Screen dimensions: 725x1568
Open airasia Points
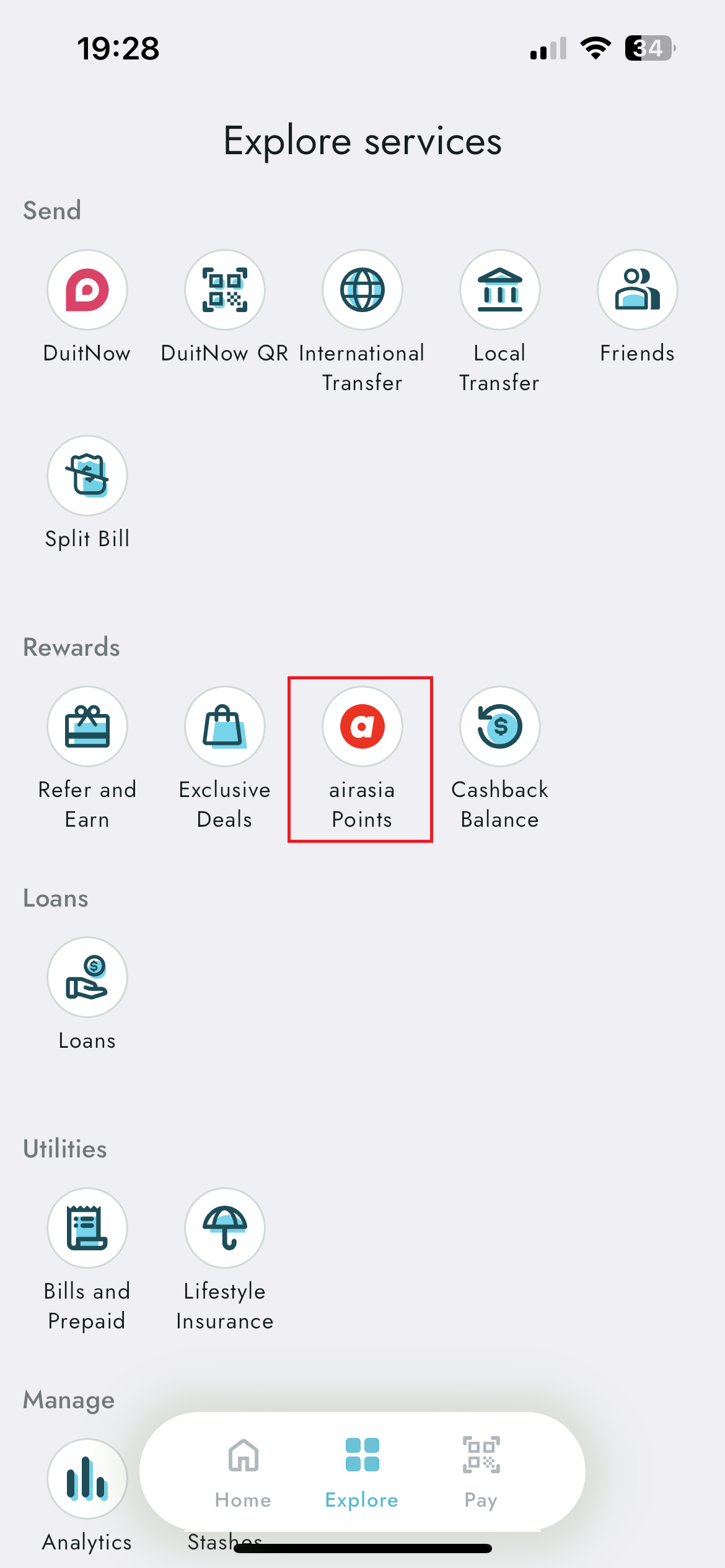click(362, 726)
